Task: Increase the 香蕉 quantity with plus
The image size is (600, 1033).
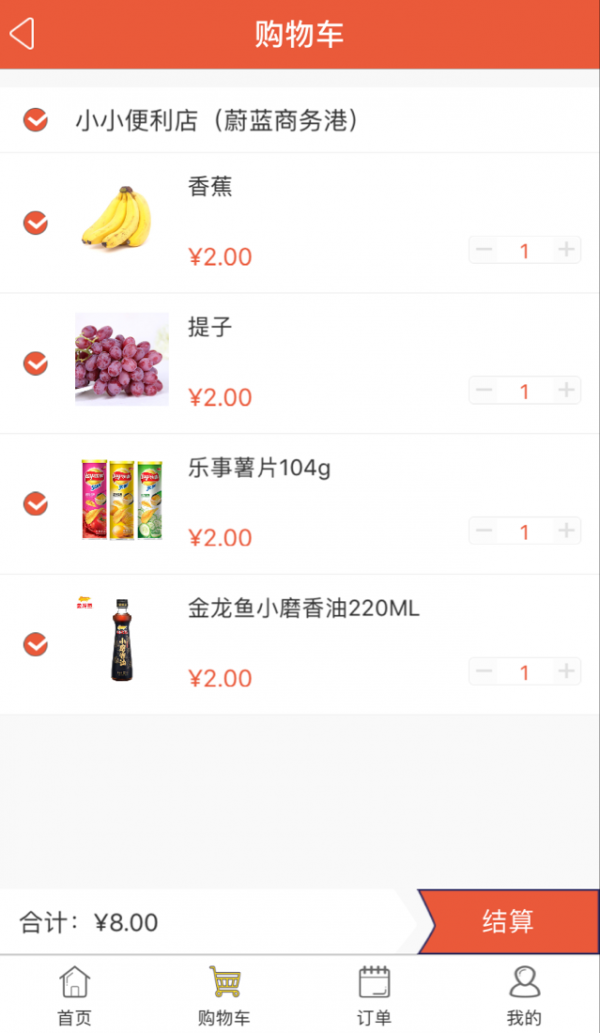Action: click(x=567, y=250)
